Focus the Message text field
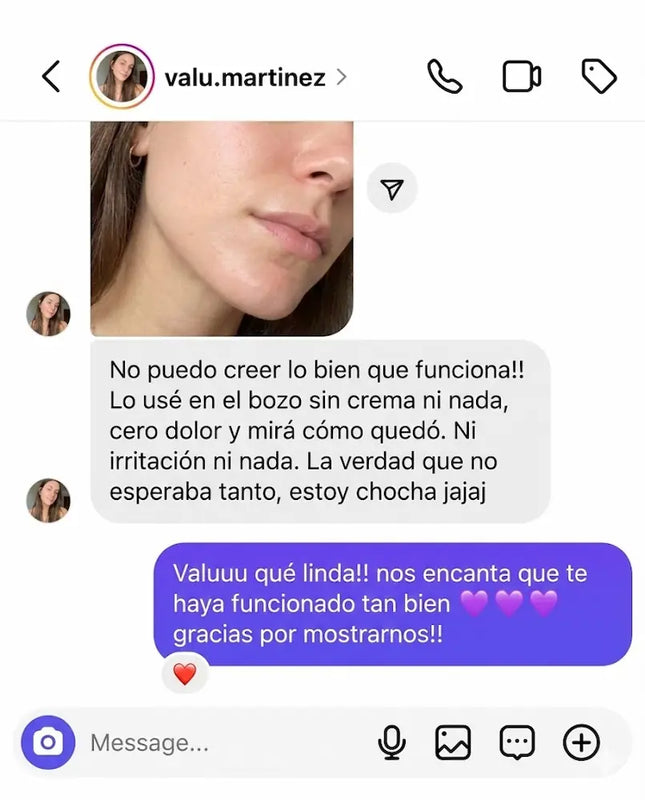Viewport: 645px width, 800px height. 220,743
